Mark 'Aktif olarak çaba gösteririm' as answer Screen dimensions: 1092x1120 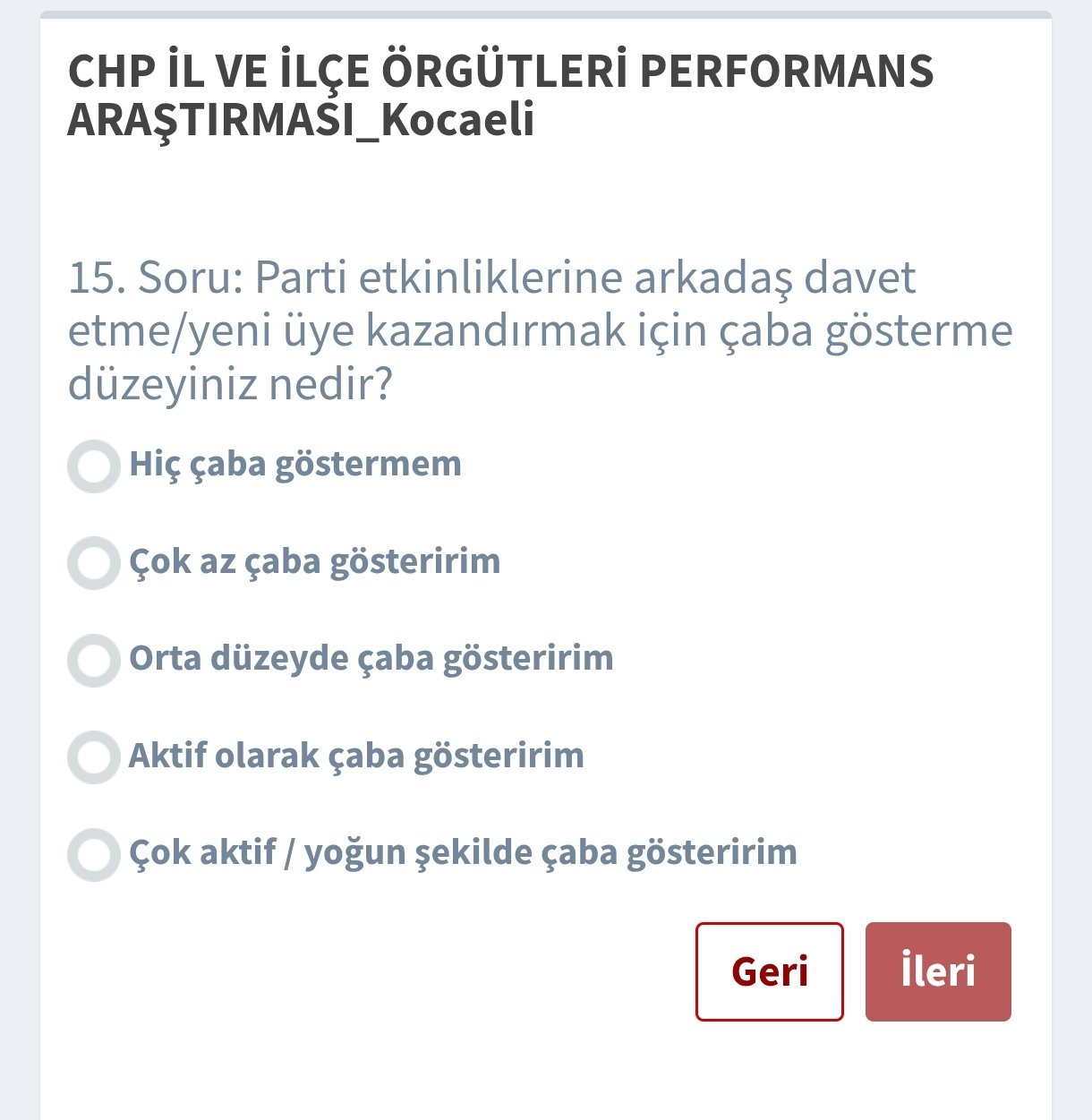(x=94, y=757)
